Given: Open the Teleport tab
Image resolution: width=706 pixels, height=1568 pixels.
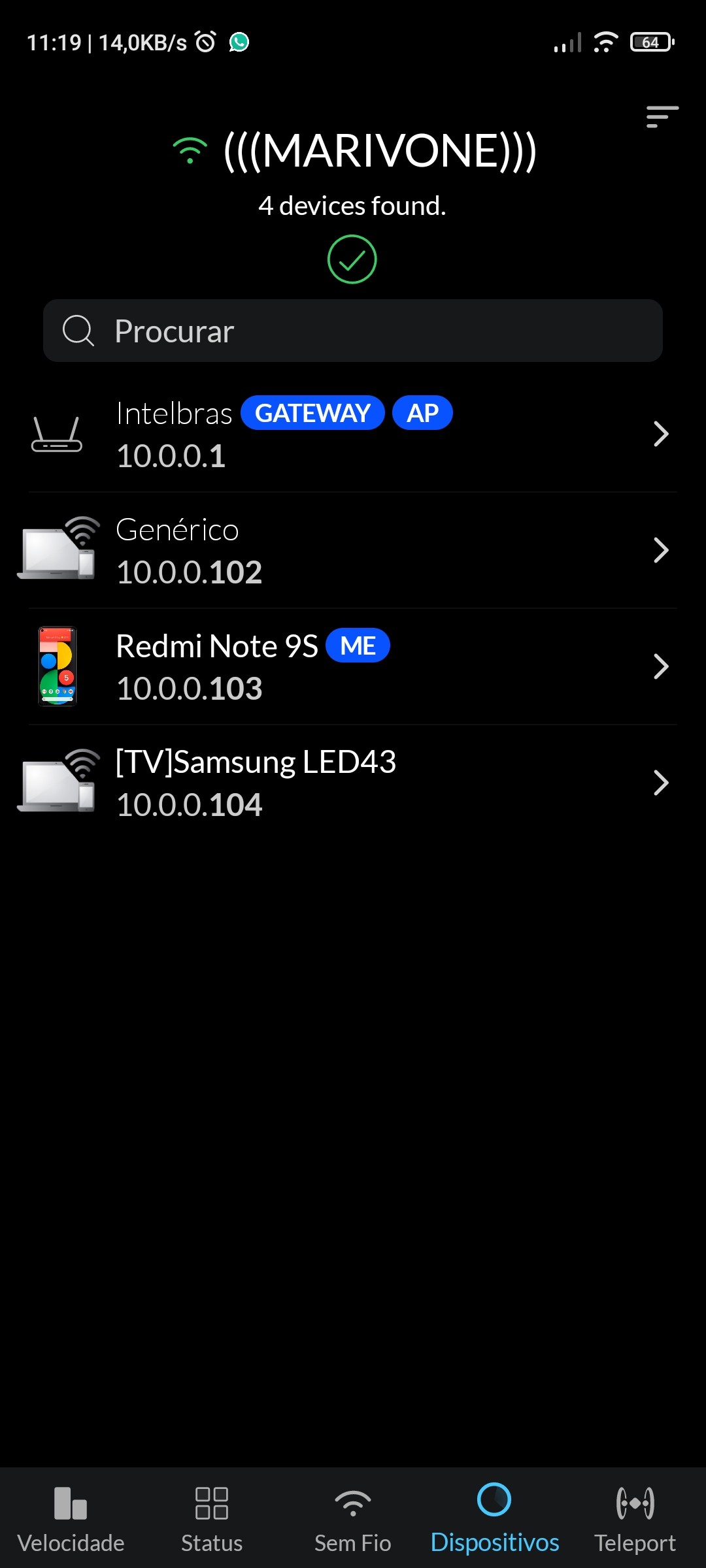Looking at the screenshot, I should 635,1518.
